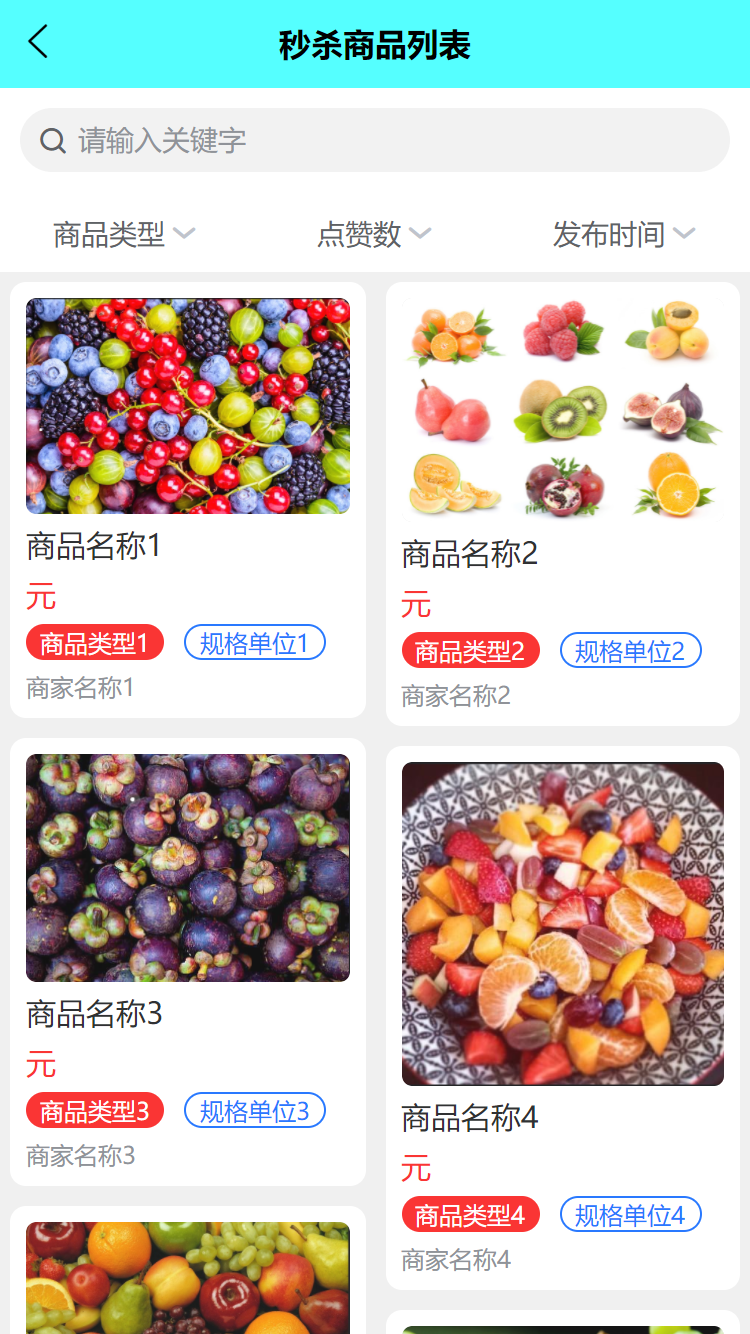Open the 商品名称1 product card
750x1334 pixels.
(188, 500)
